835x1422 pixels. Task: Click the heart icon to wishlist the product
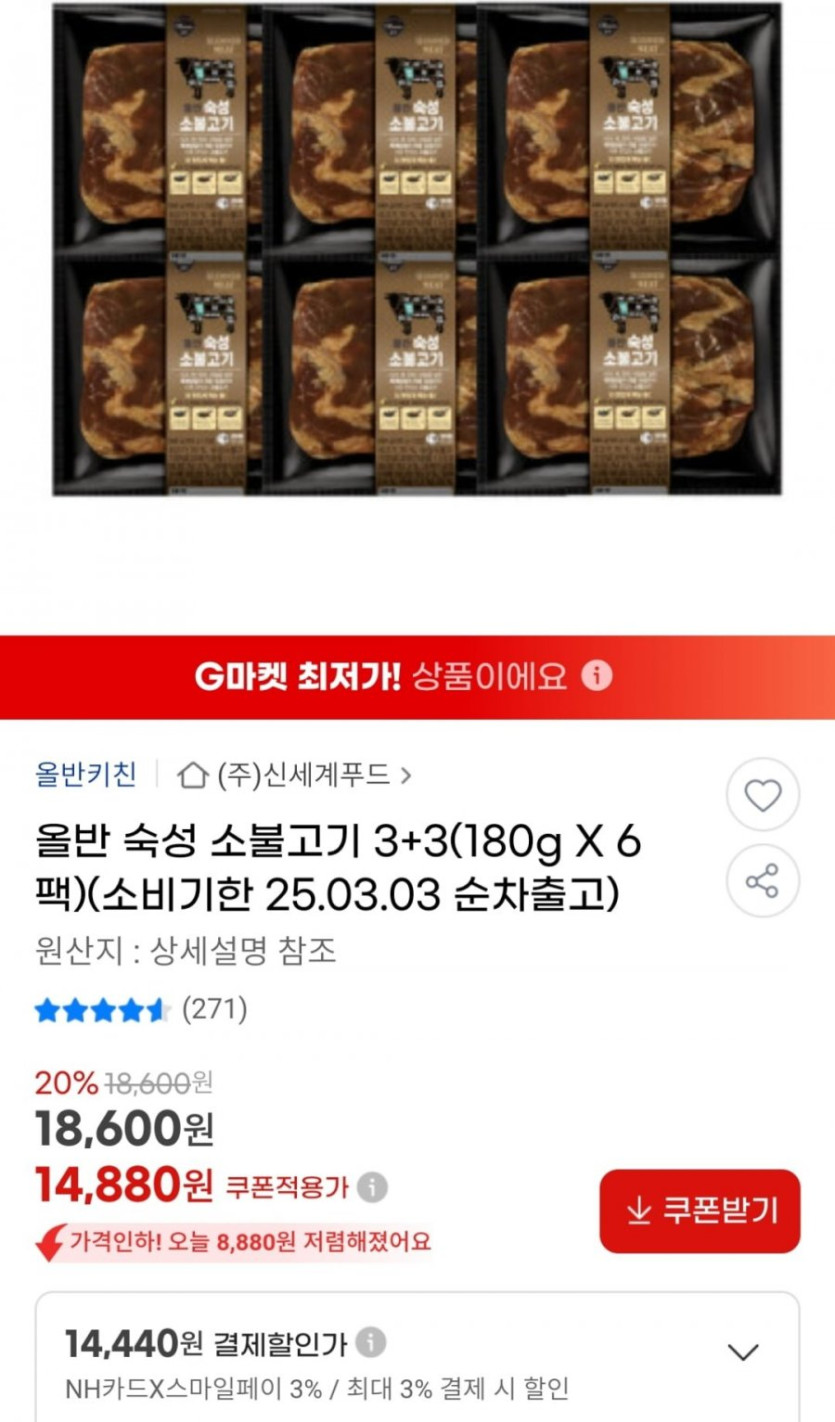point(763,796)
